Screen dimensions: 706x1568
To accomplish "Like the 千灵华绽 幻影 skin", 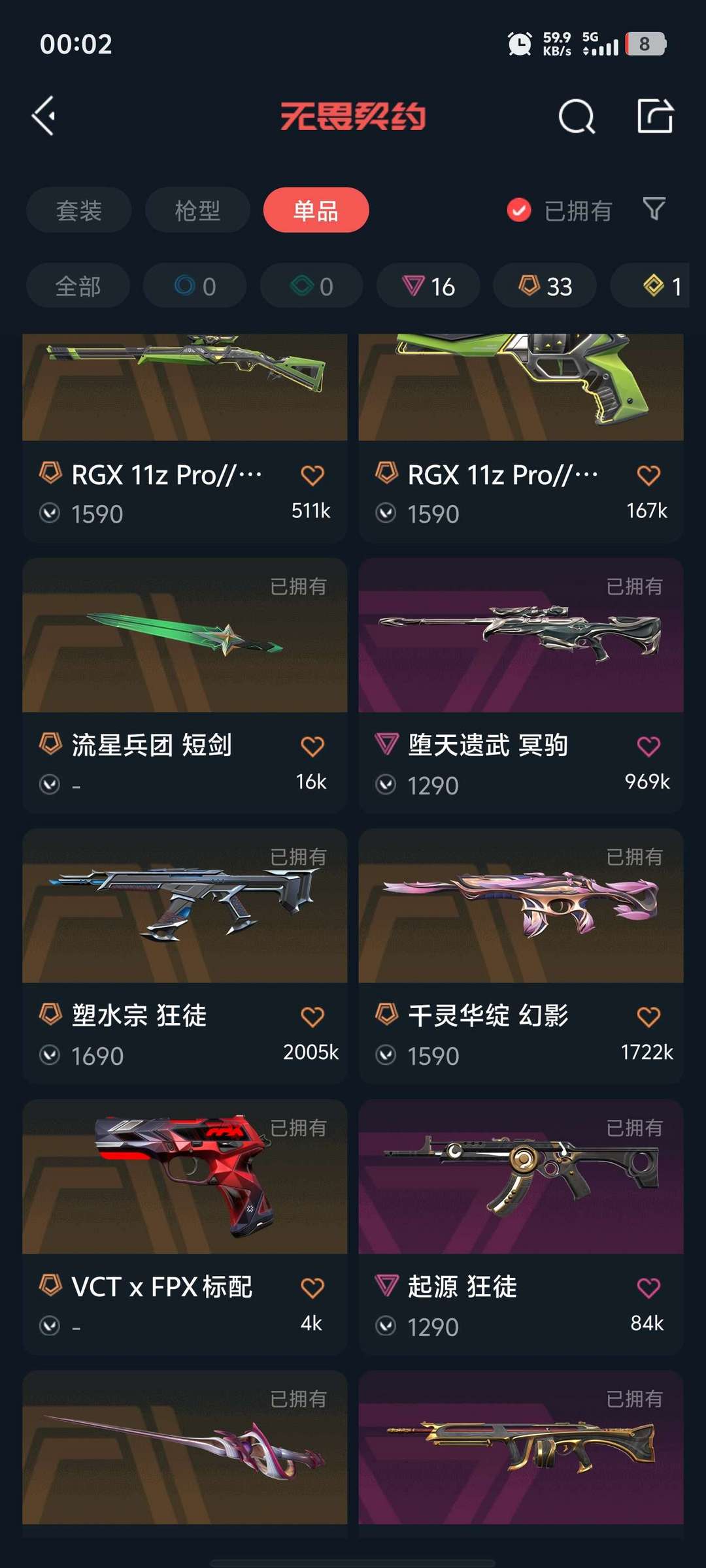I will (x=648, y=1017).
